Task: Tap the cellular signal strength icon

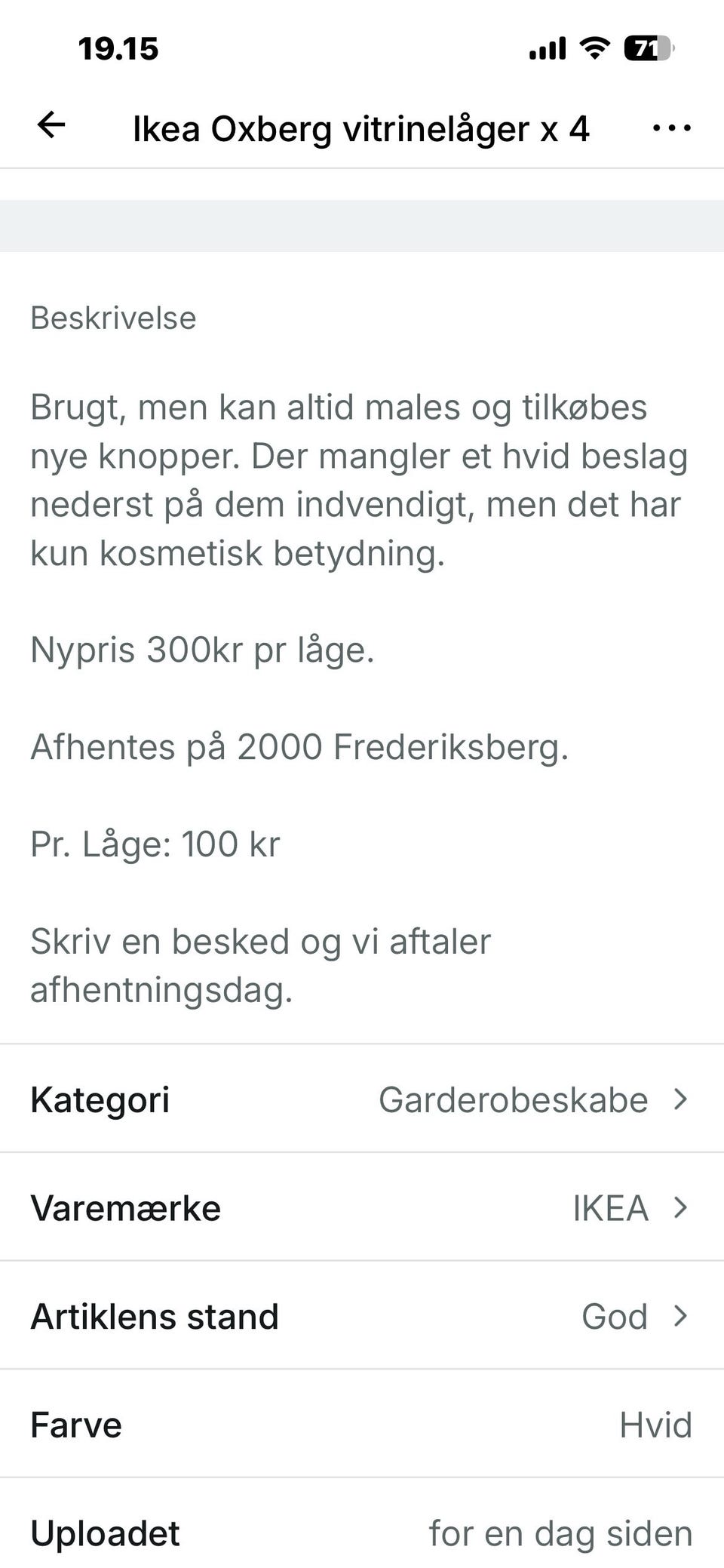Action: 548,48
